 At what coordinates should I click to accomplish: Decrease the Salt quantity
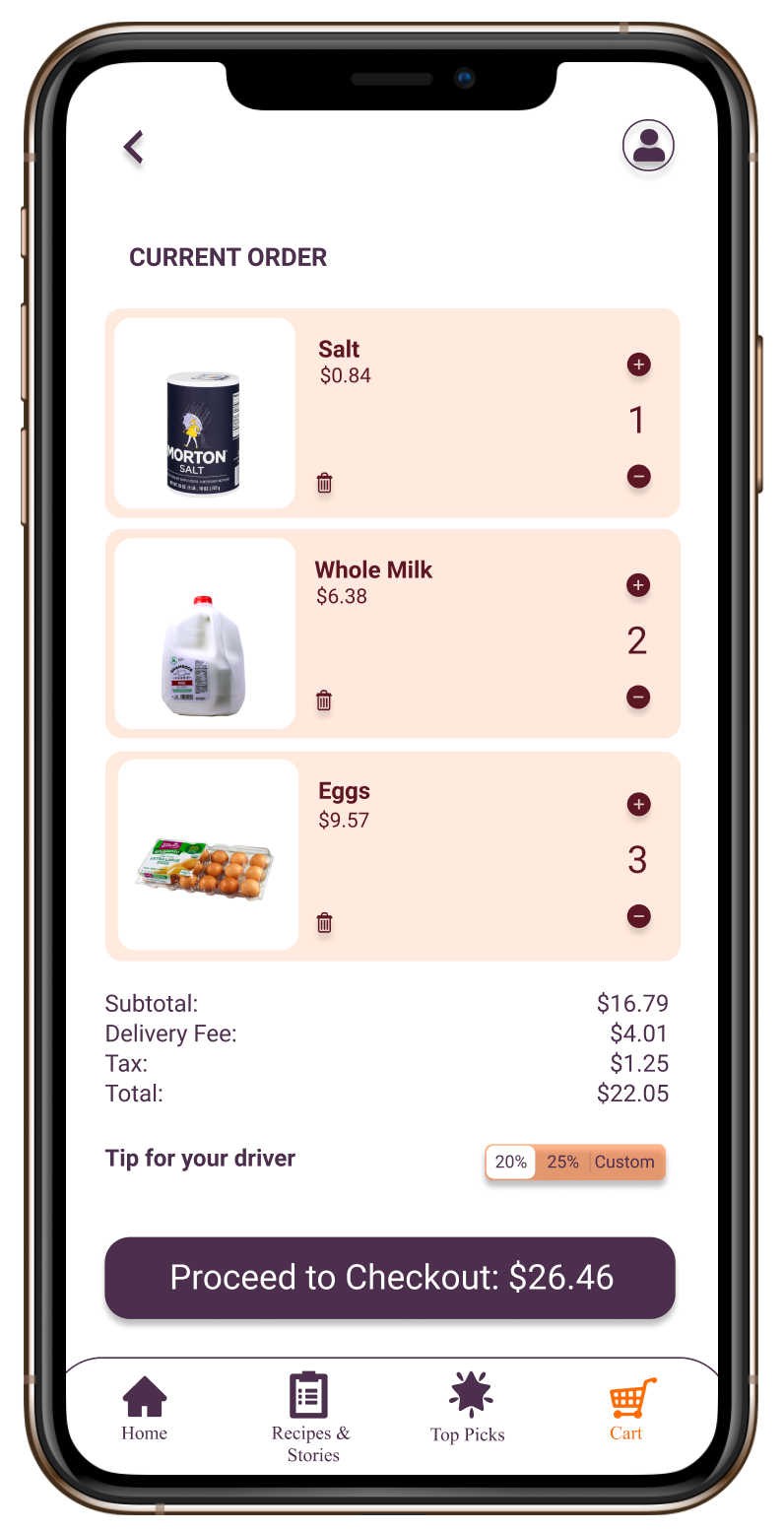pyautogui.click(x=638, y=477)
